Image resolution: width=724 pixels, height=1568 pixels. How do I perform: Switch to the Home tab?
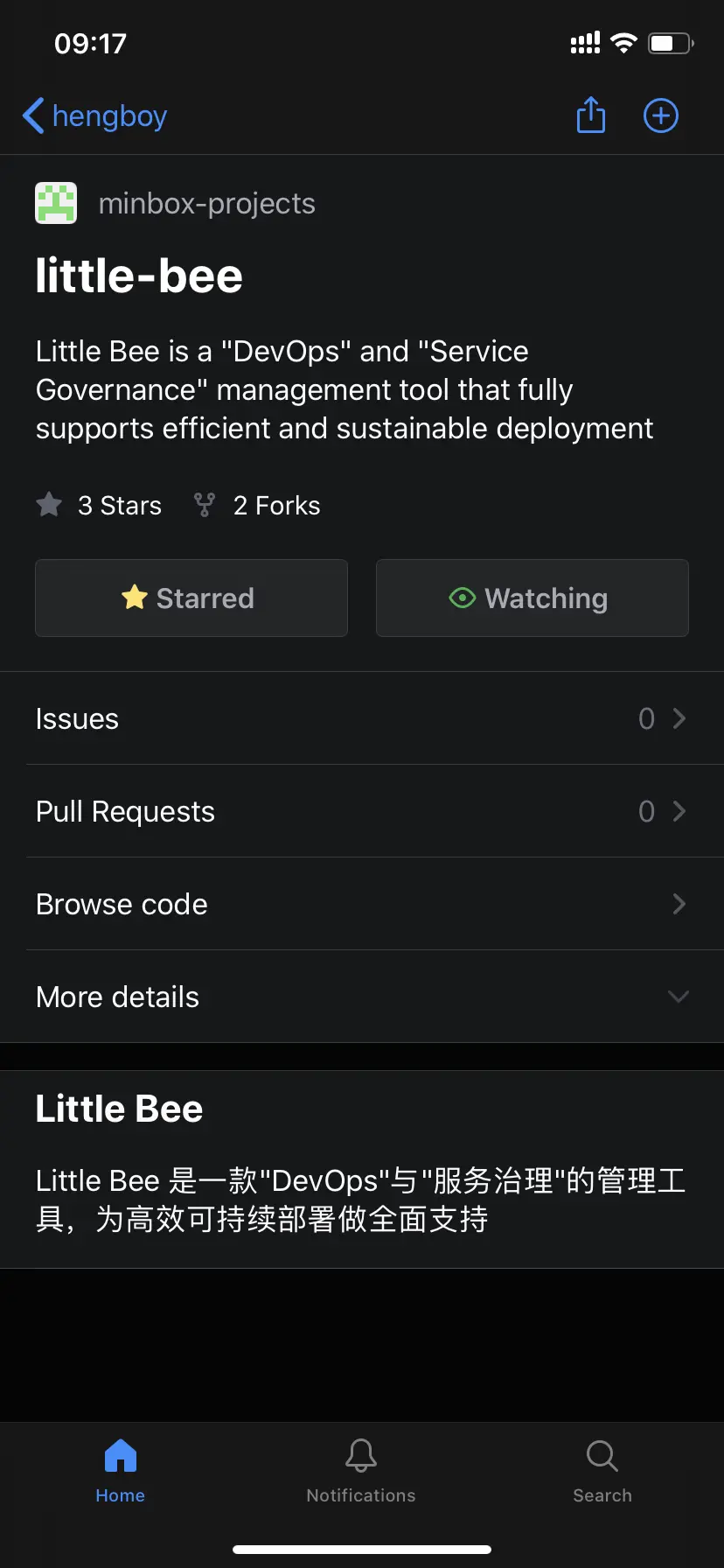[121, 1471]
